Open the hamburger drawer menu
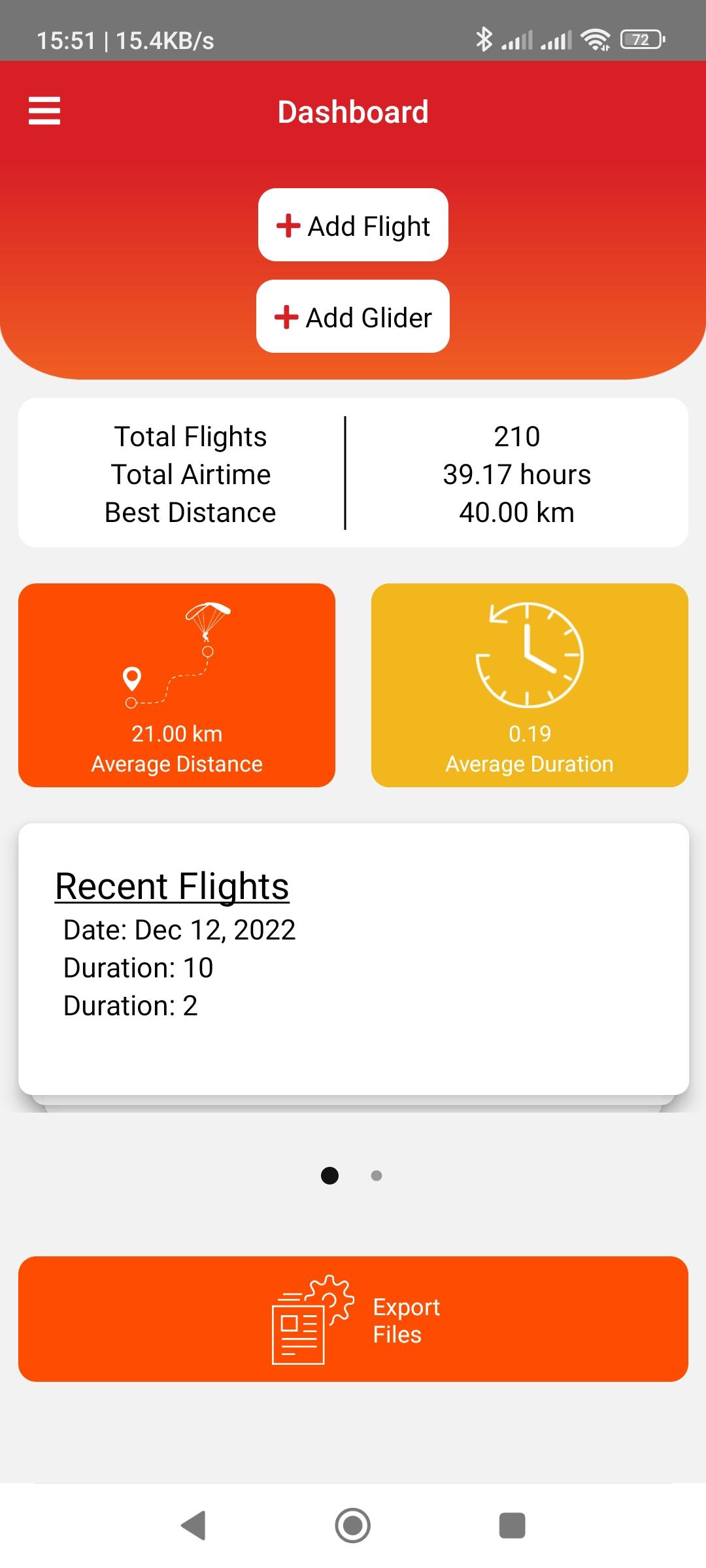 pos(44,110)
